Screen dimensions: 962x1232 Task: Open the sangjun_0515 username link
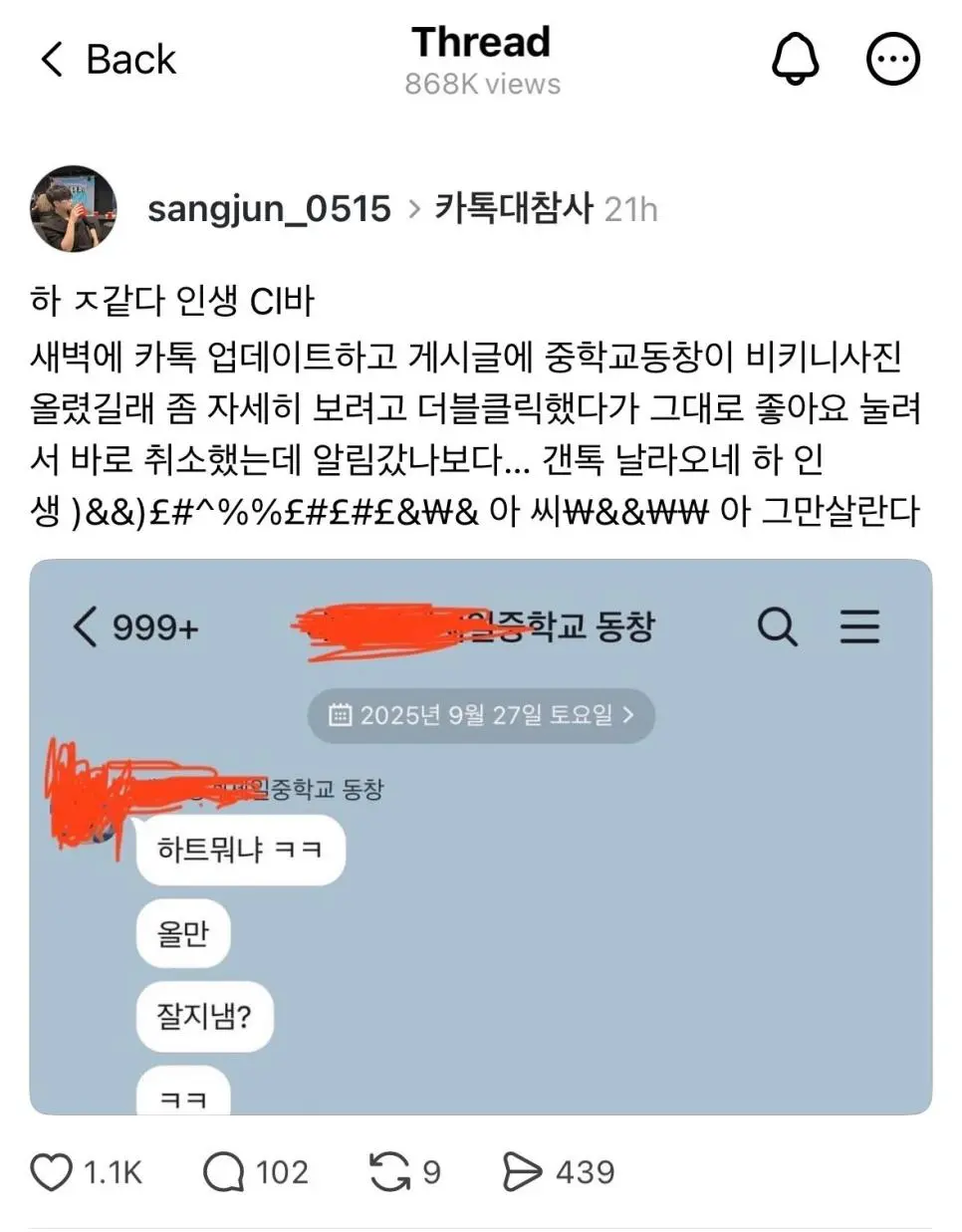tap(269, 209)
